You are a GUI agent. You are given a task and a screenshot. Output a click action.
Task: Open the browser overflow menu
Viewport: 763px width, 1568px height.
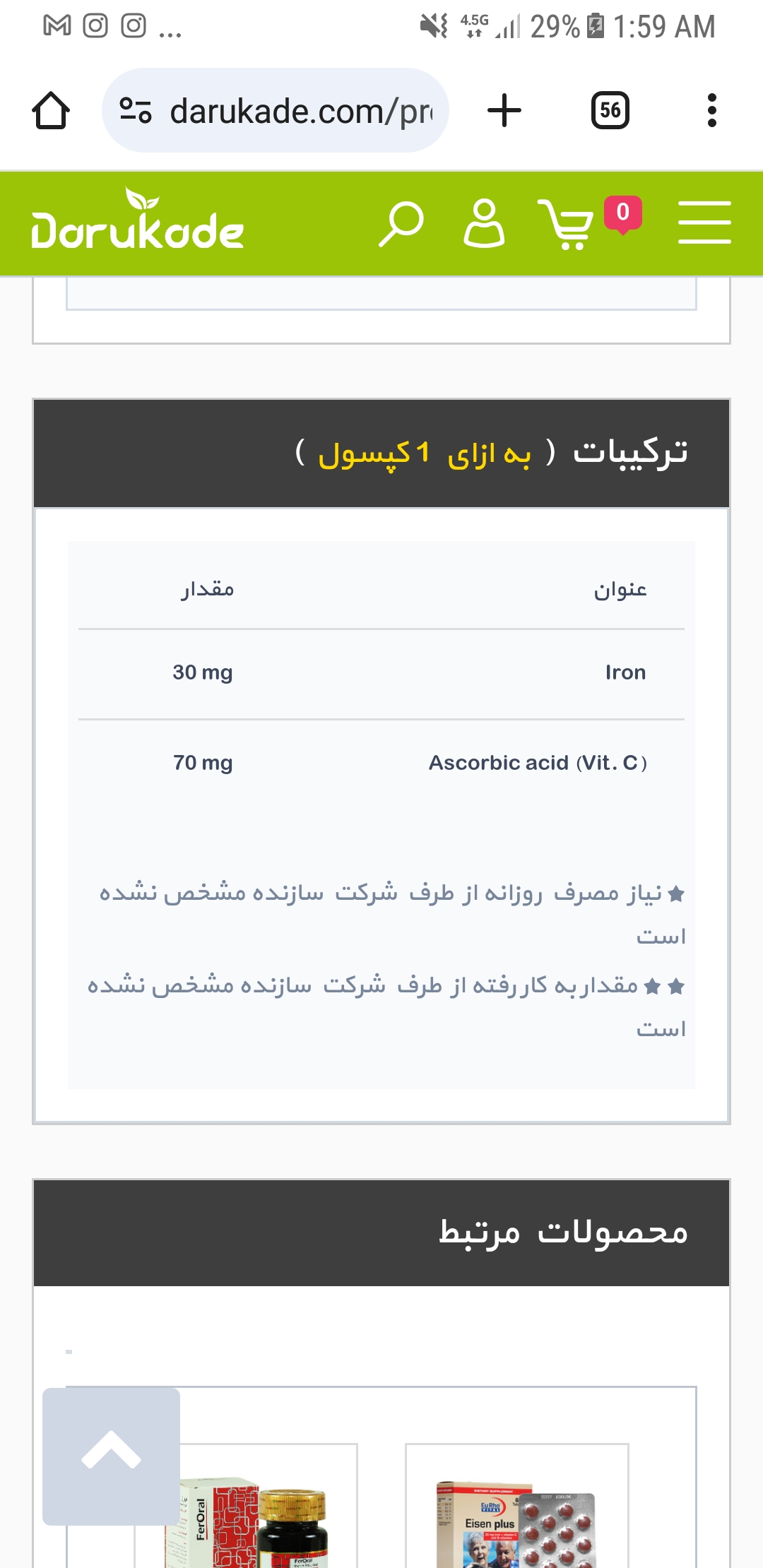pos(711,111)
